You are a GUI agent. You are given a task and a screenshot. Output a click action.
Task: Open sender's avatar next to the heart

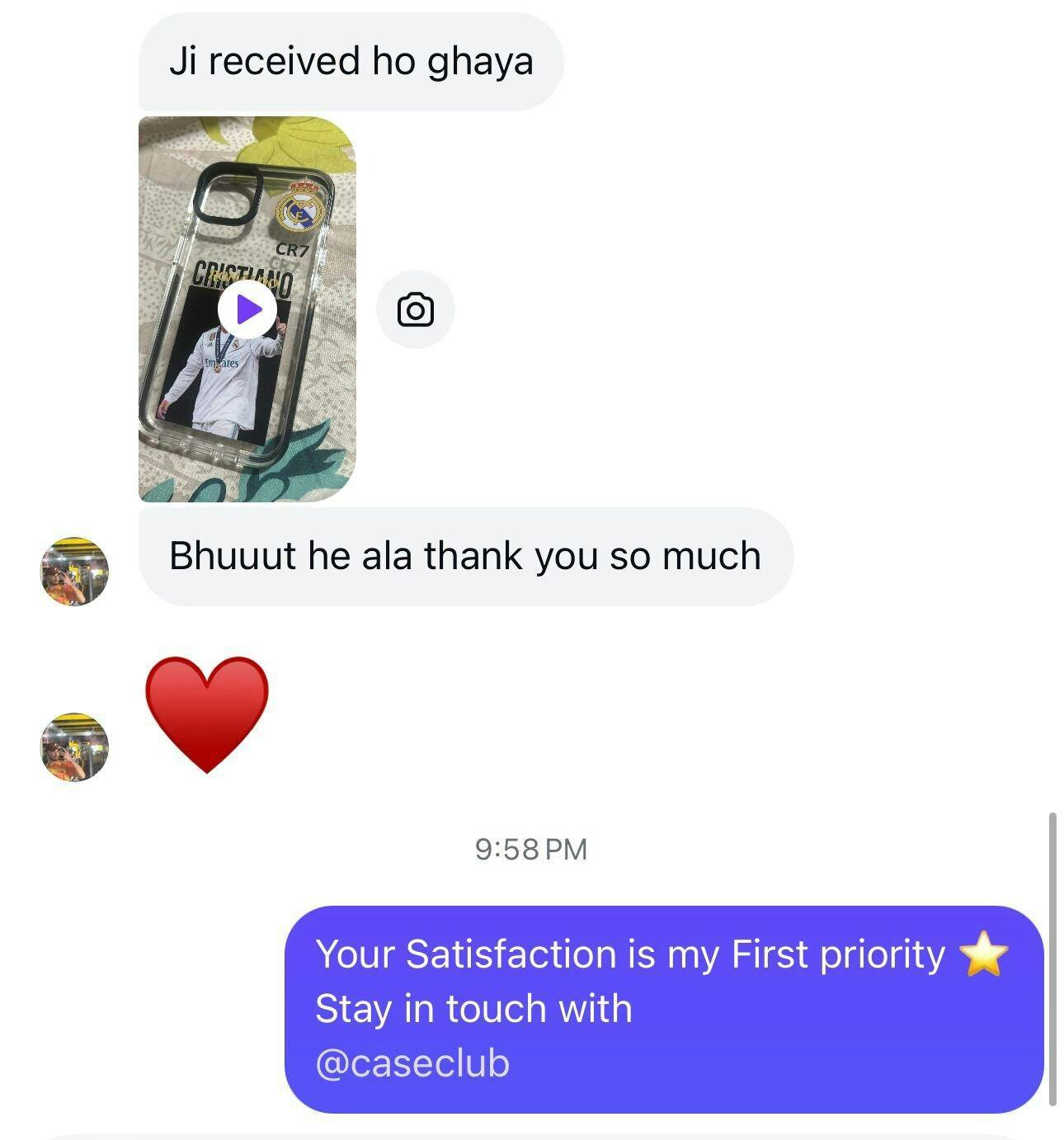pyautogui.click(x=74, y=747)
